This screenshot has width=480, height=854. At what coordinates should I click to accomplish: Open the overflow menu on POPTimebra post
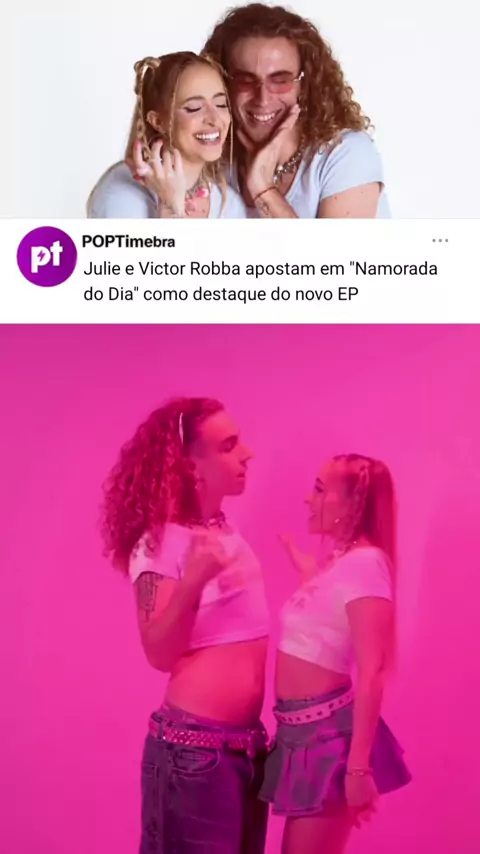(x=440, y=240)
